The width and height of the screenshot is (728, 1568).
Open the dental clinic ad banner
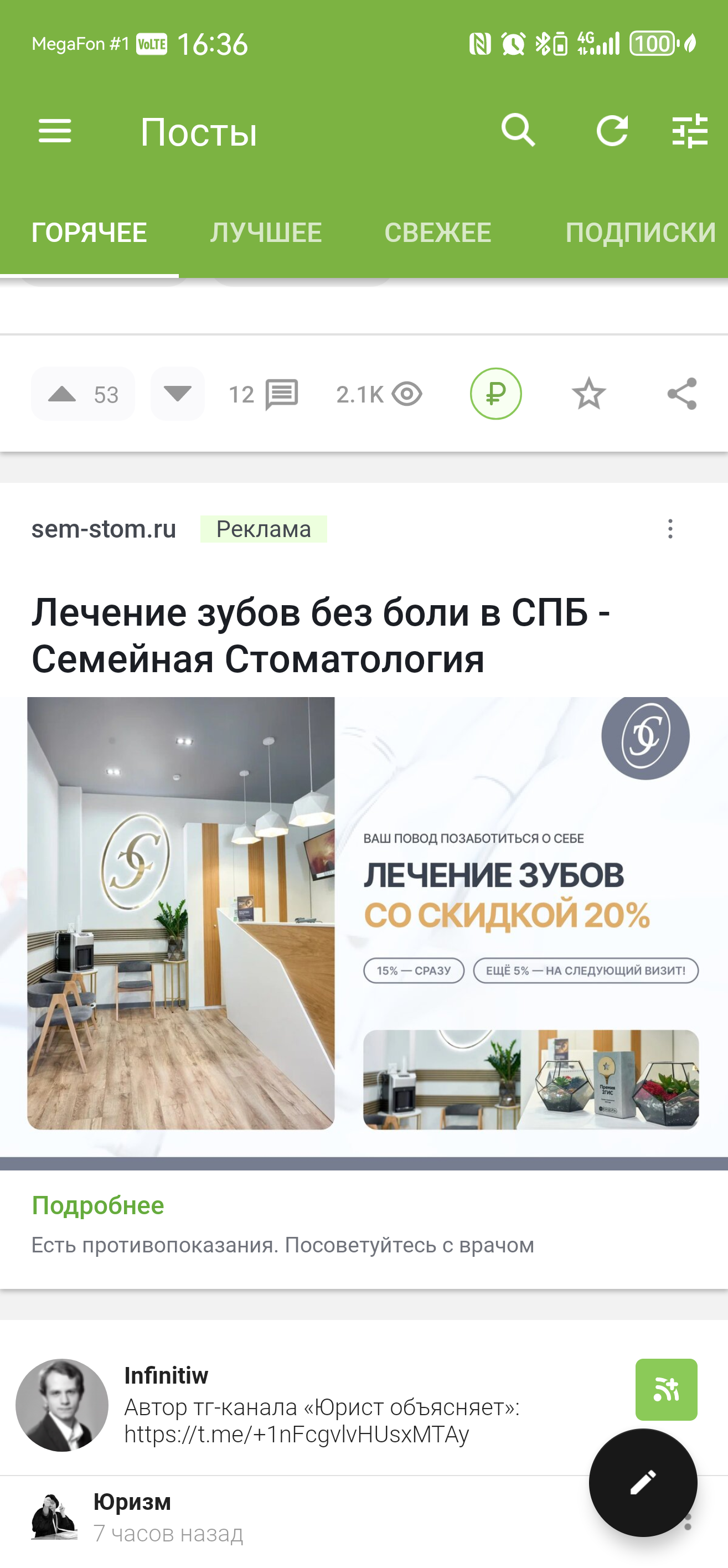pyautogui.click(x=364, y=925)
